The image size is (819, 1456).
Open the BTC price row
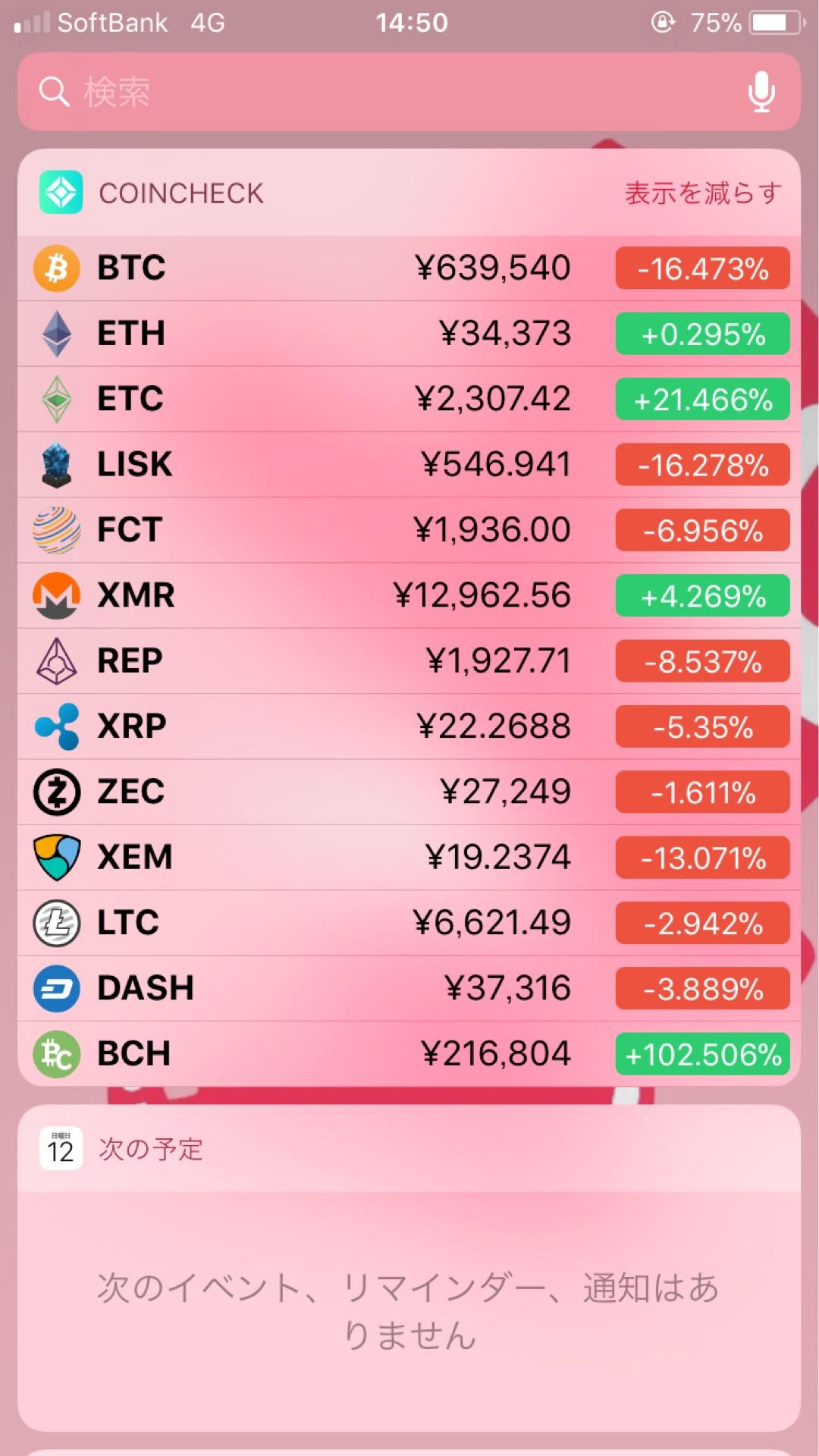pyautogui.click(x=409, y=268)
